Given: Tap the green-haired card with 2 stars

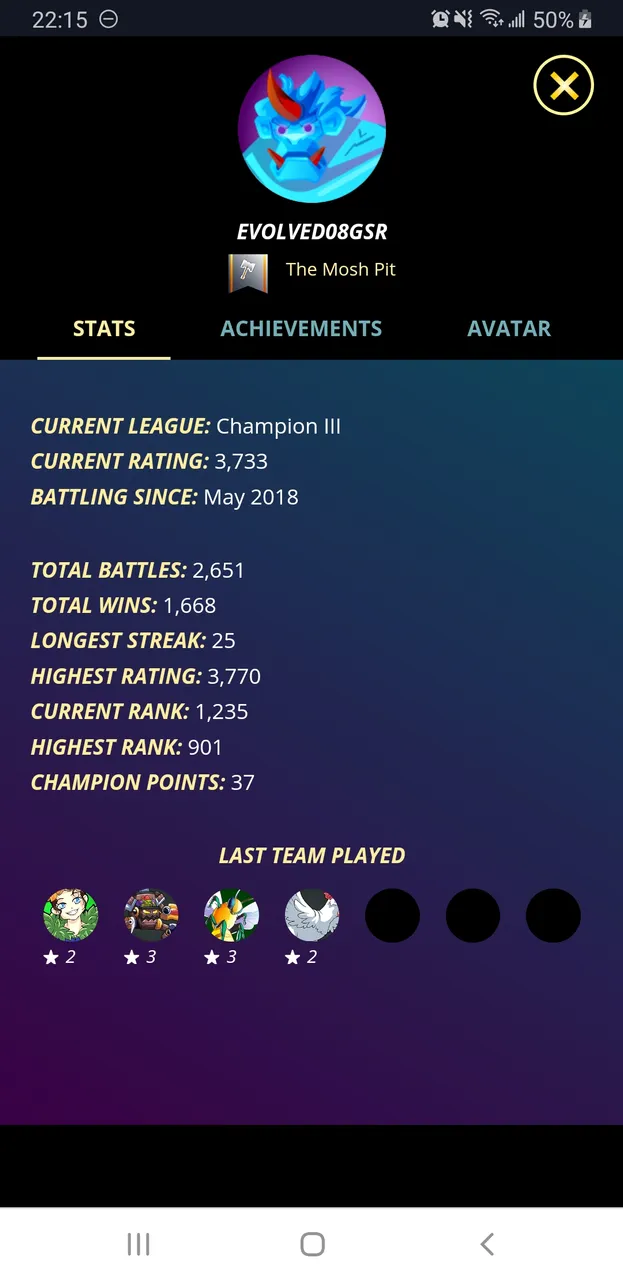Looking at the screenshot, I should point(71,914).
